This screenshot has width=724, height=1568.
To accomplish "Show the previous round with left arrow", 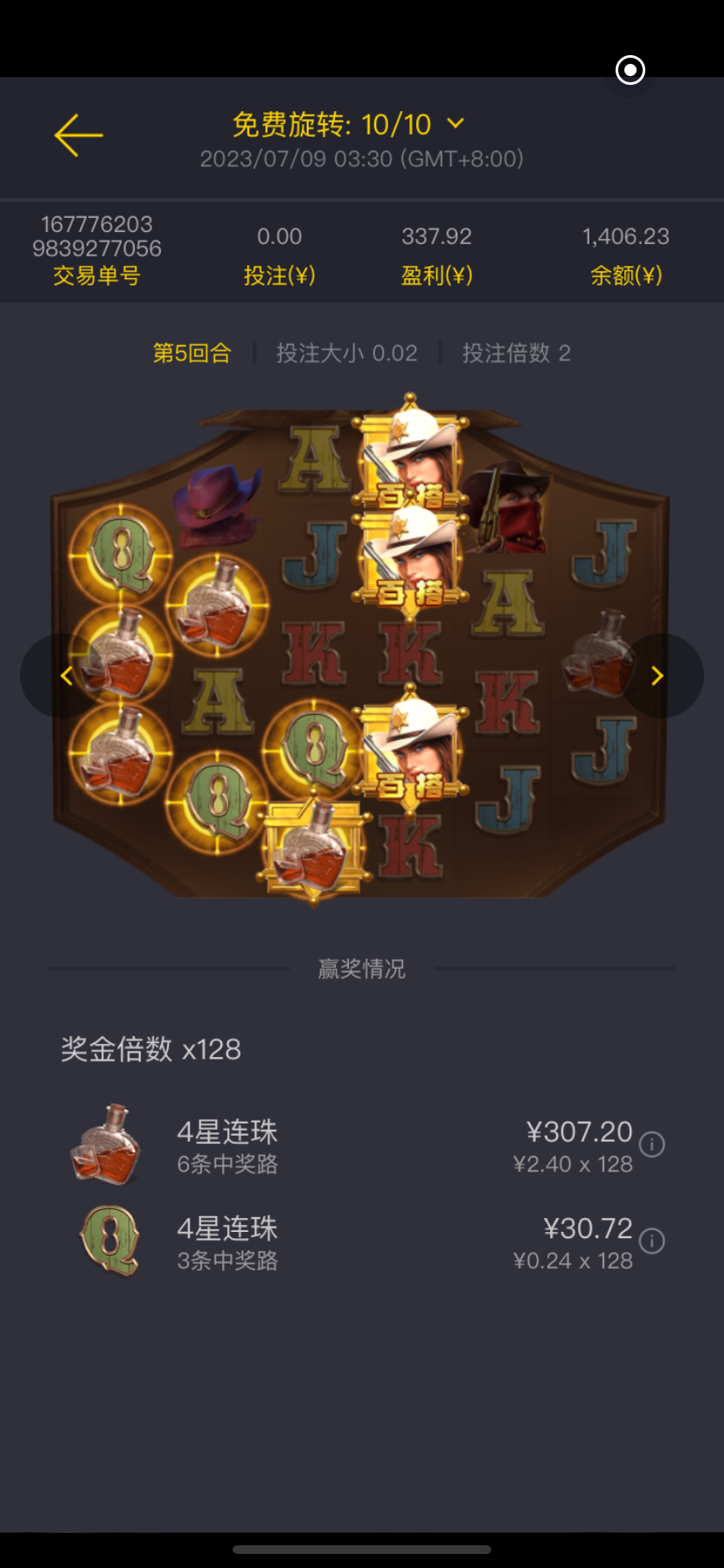I will coord(66,675).
